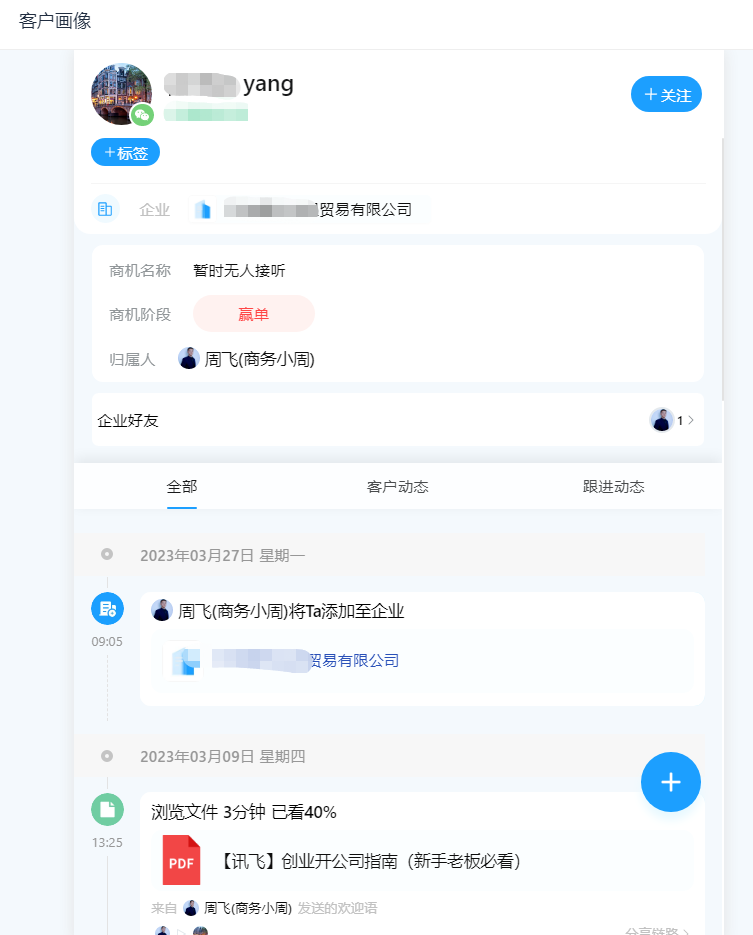Click the blue building icon beside 企业 label
Image resolution: width=753 pixels, height=935 pixels.
pos(105,208)
